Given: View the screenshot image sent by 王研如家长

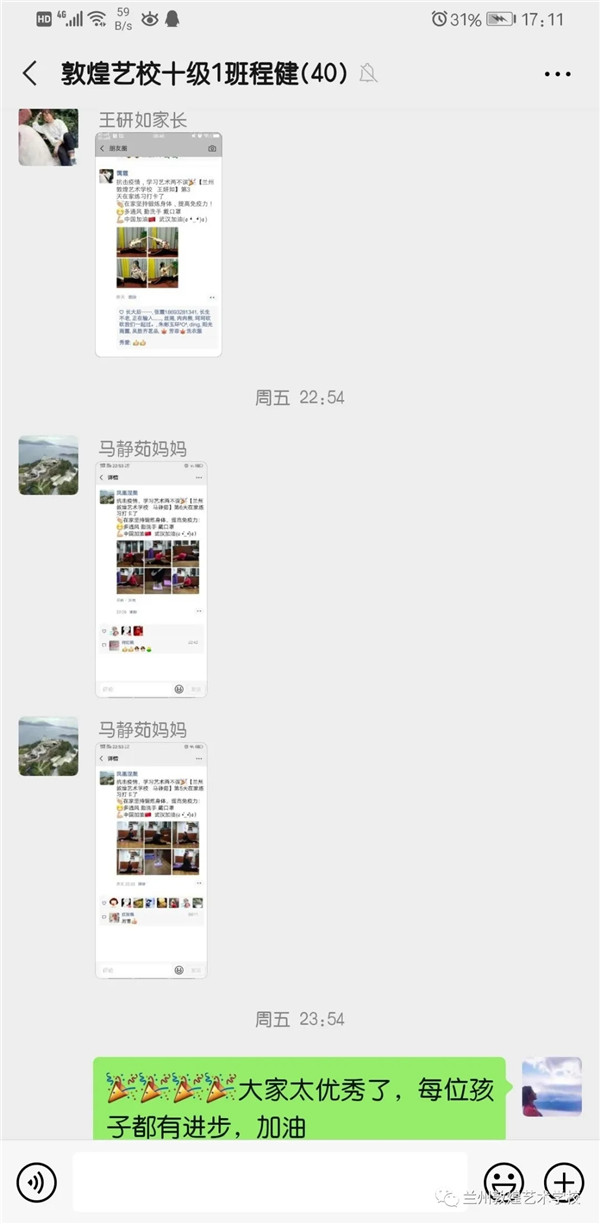Looking at the screenshot, I should (159, 244).
